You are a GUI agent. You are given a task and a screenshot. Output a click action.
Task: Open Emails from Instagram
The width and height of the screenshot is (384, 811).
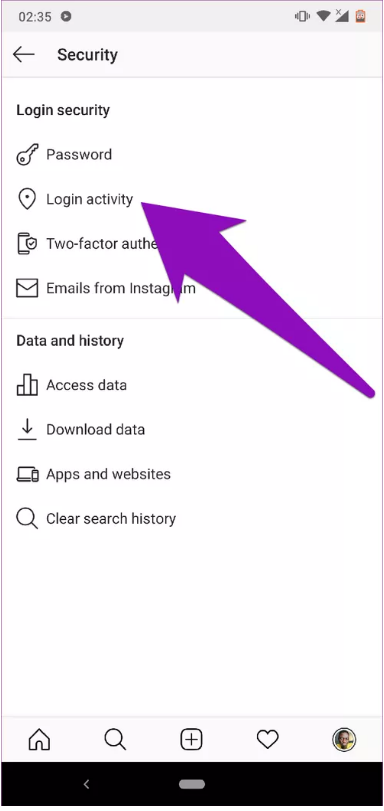(192, 288)
